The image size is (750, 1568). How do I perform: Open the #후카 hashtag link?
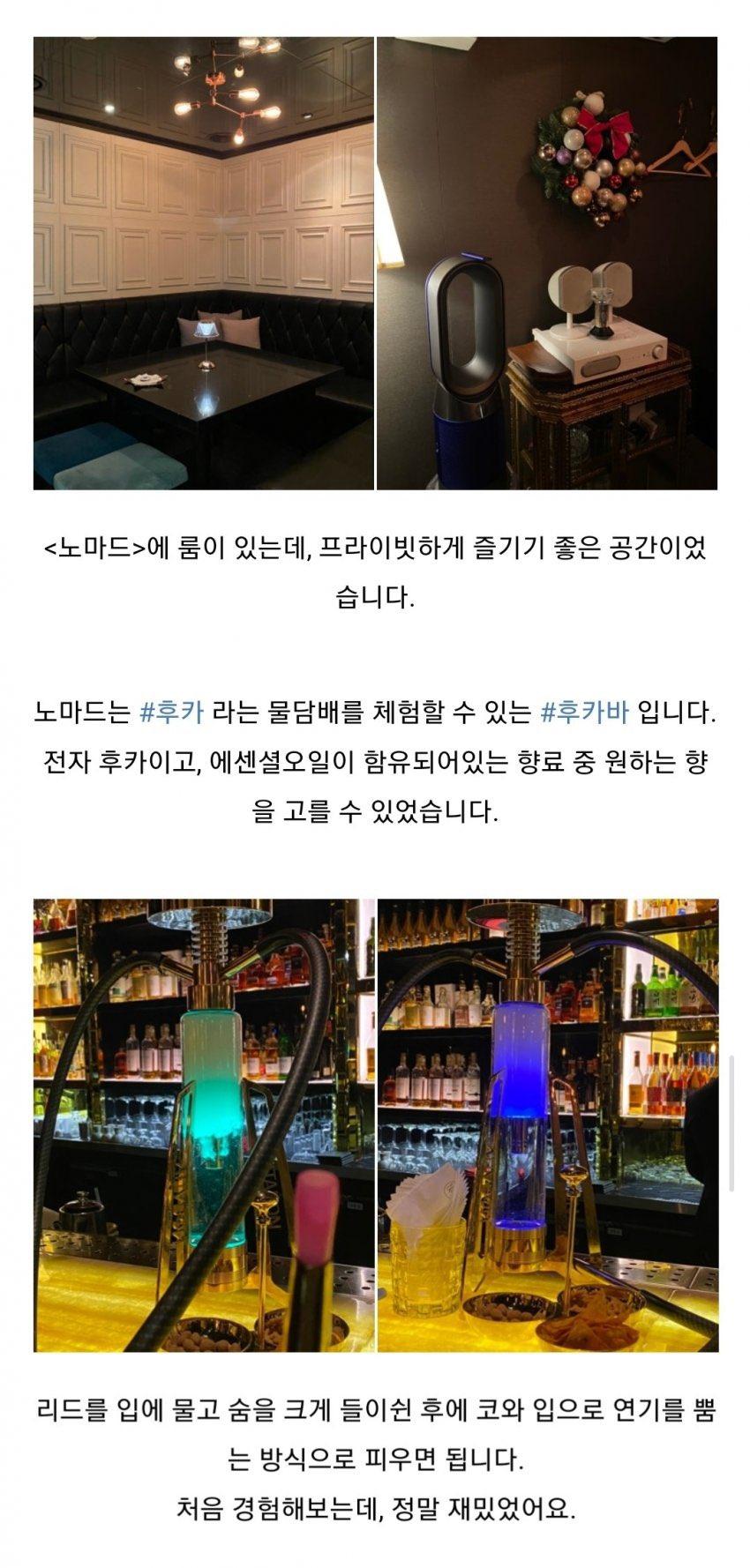point(172,713)
